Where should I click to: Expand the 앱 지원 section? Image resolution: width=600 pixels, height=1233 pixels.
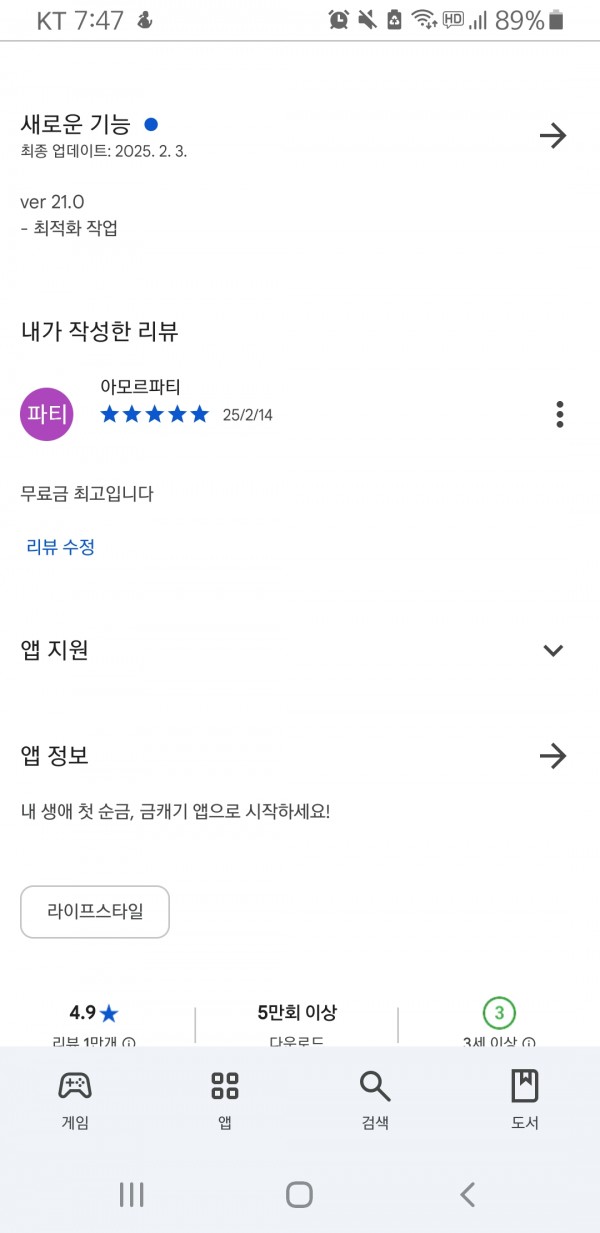553,650
